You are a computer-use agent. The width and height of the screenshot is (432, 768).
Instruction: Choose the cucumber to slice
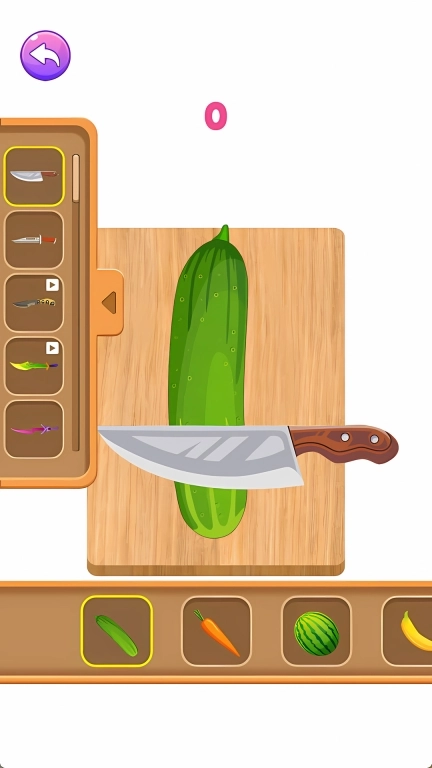tap(117, 631)
